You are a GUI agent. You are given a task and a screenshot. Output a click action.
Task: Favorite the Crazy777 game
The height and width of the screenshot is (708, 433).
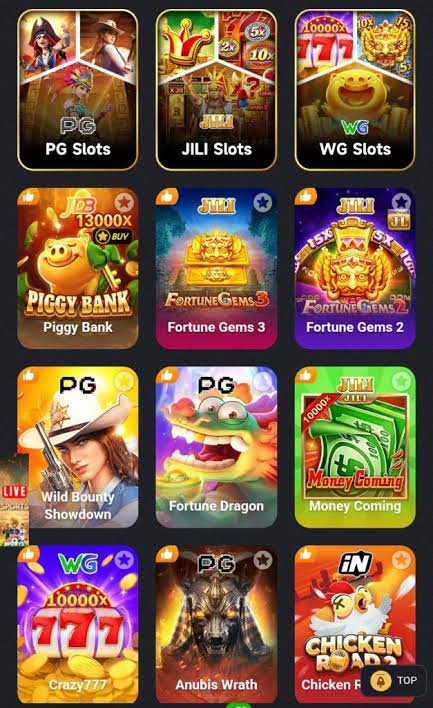[x=123, y=560]
